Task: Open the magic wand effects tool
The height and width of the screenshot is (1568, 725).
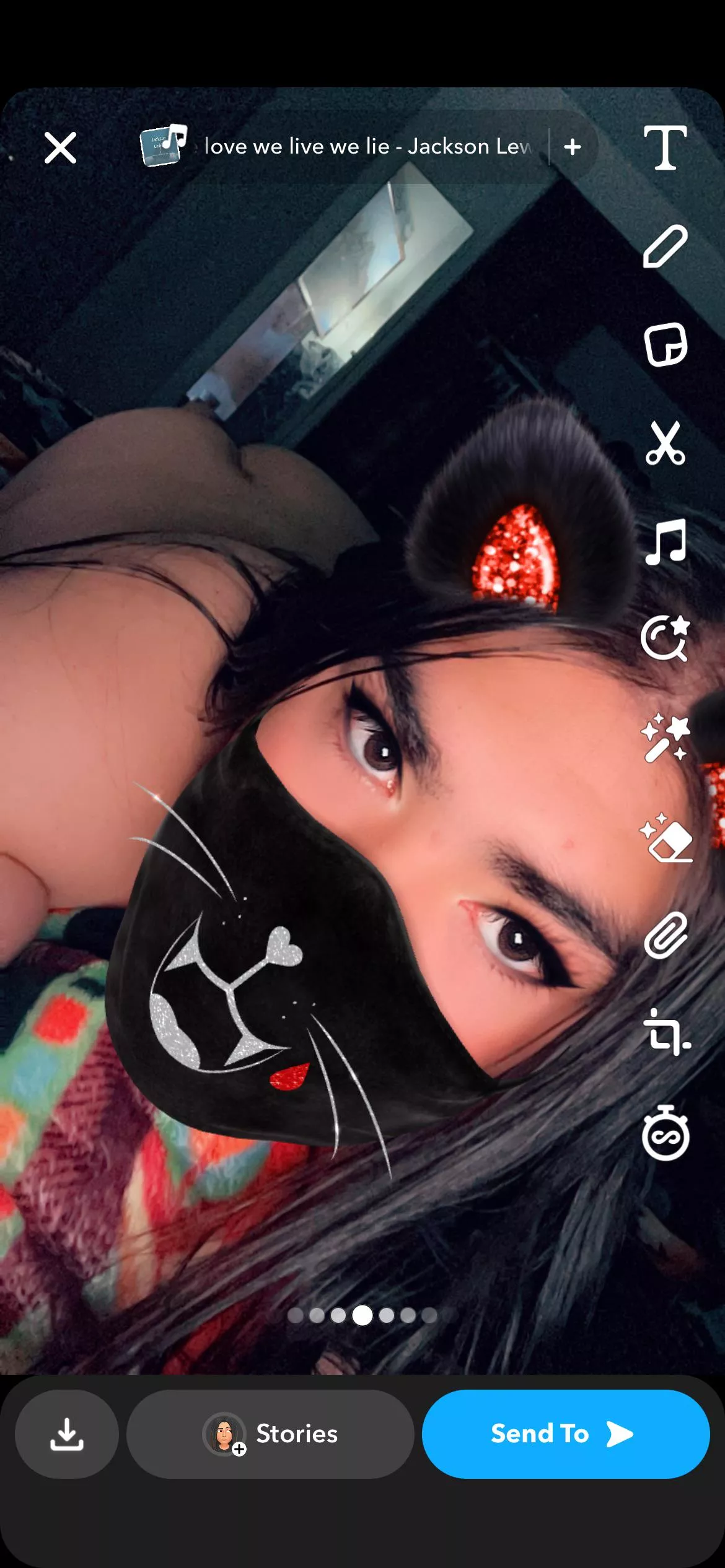Action: click(x=665, y=738)
